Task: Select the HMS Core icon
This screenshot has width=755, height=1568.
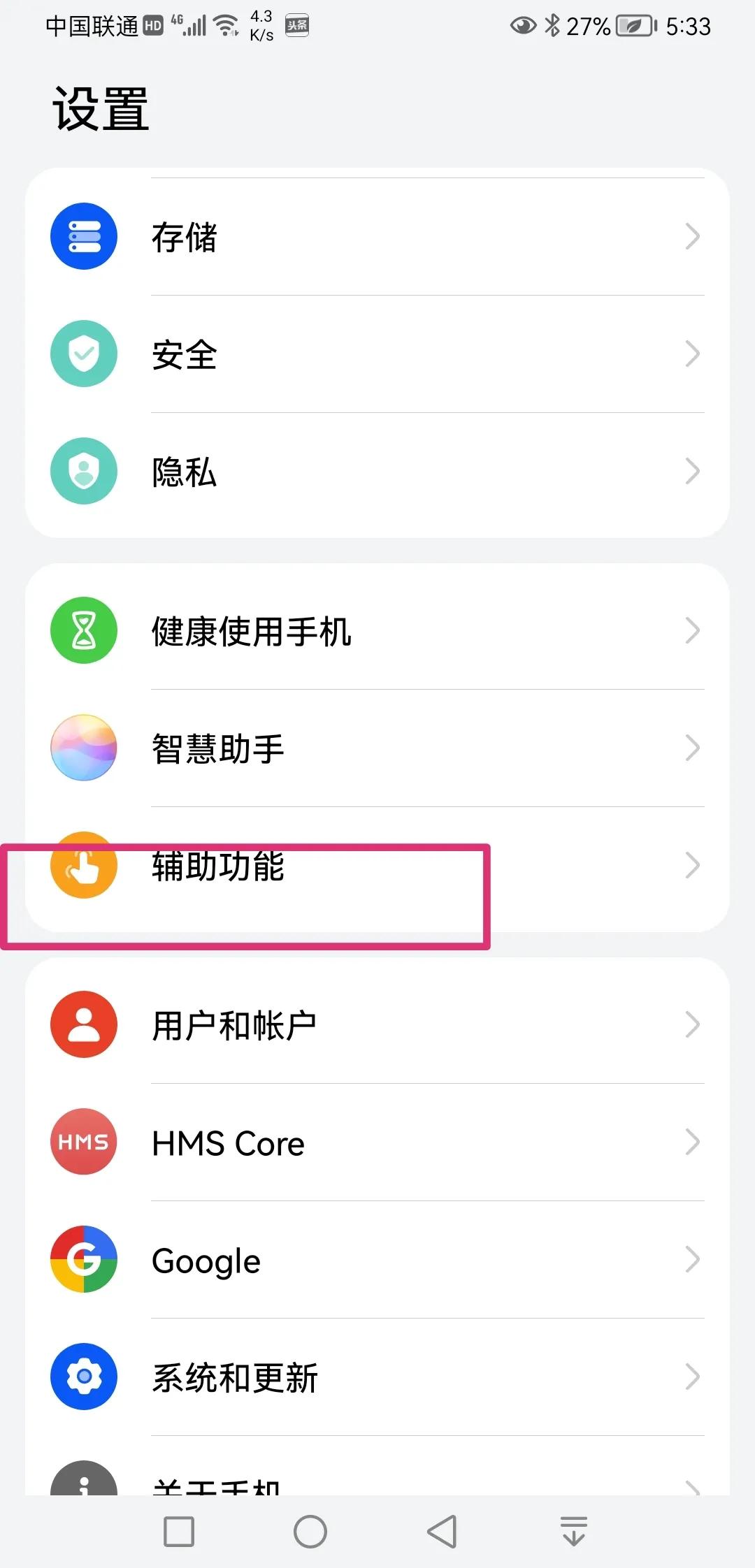Action: [x=82, y=1142]
